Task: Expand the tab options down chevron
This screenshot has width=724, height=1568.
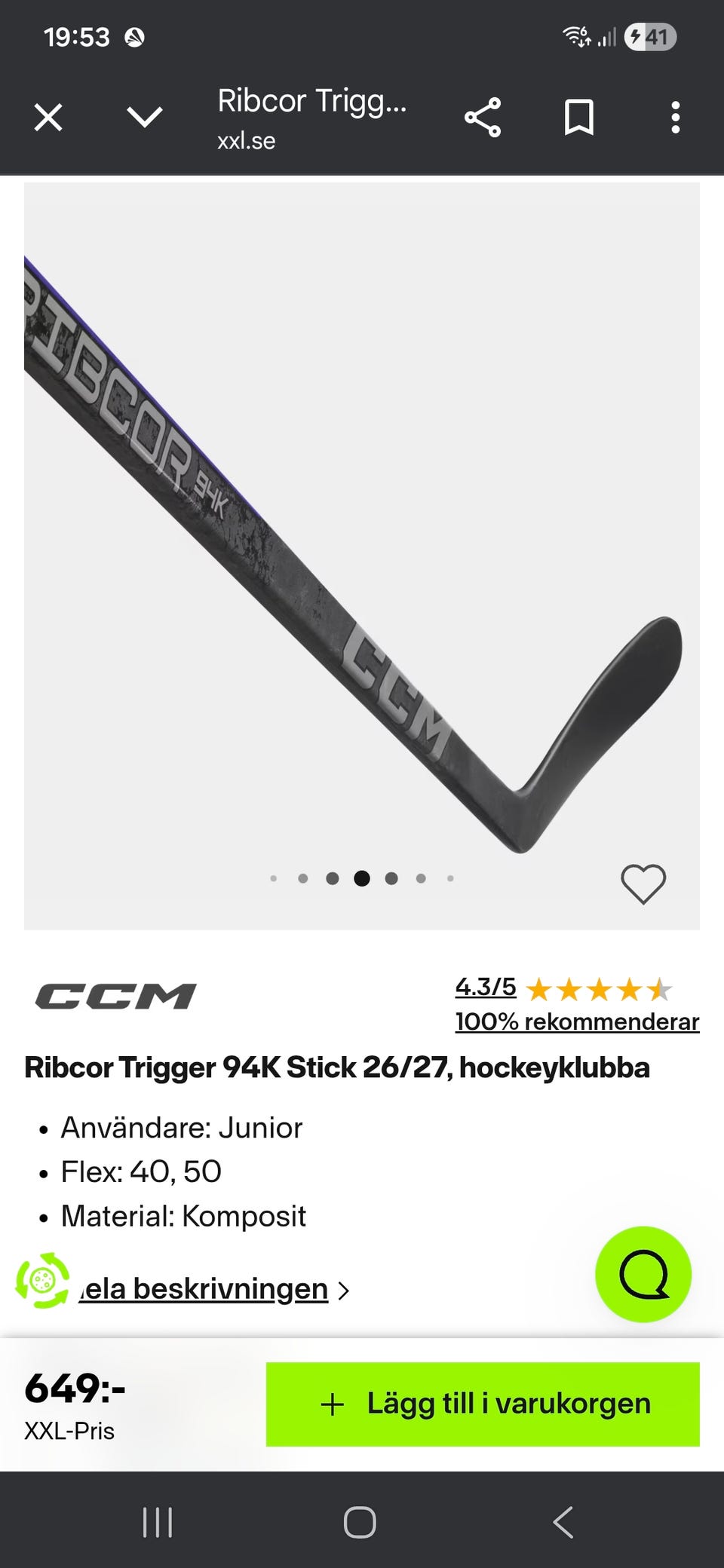Action: click(145, 118)
